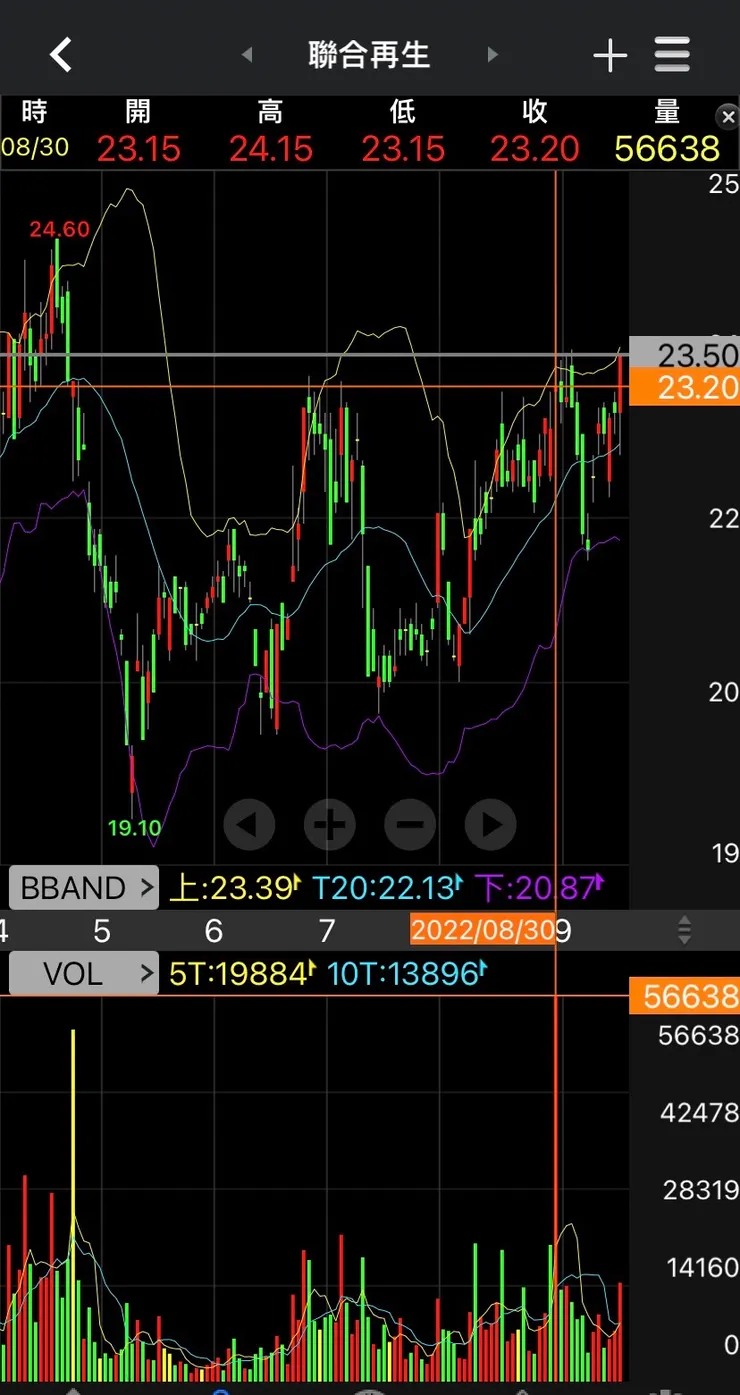Change the BBAND indicator
The image size is (740, 1395).
click(84, 888)
